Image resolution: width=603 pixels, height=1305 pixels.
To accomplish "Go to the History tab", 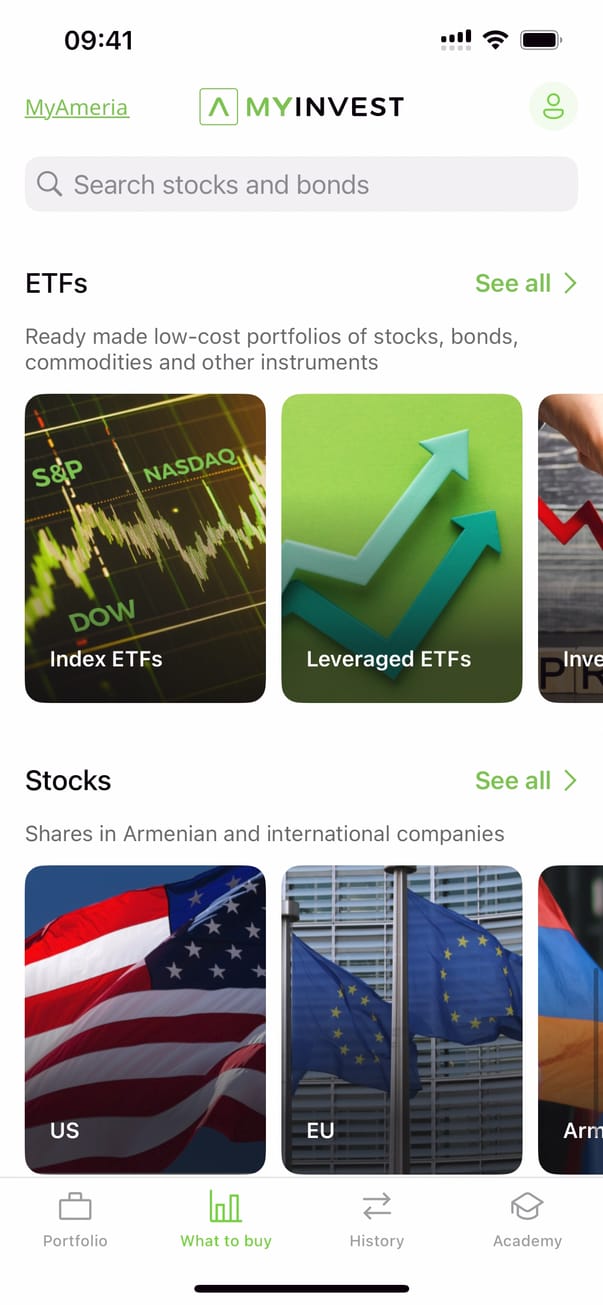I will click(x=377, y=1220).
